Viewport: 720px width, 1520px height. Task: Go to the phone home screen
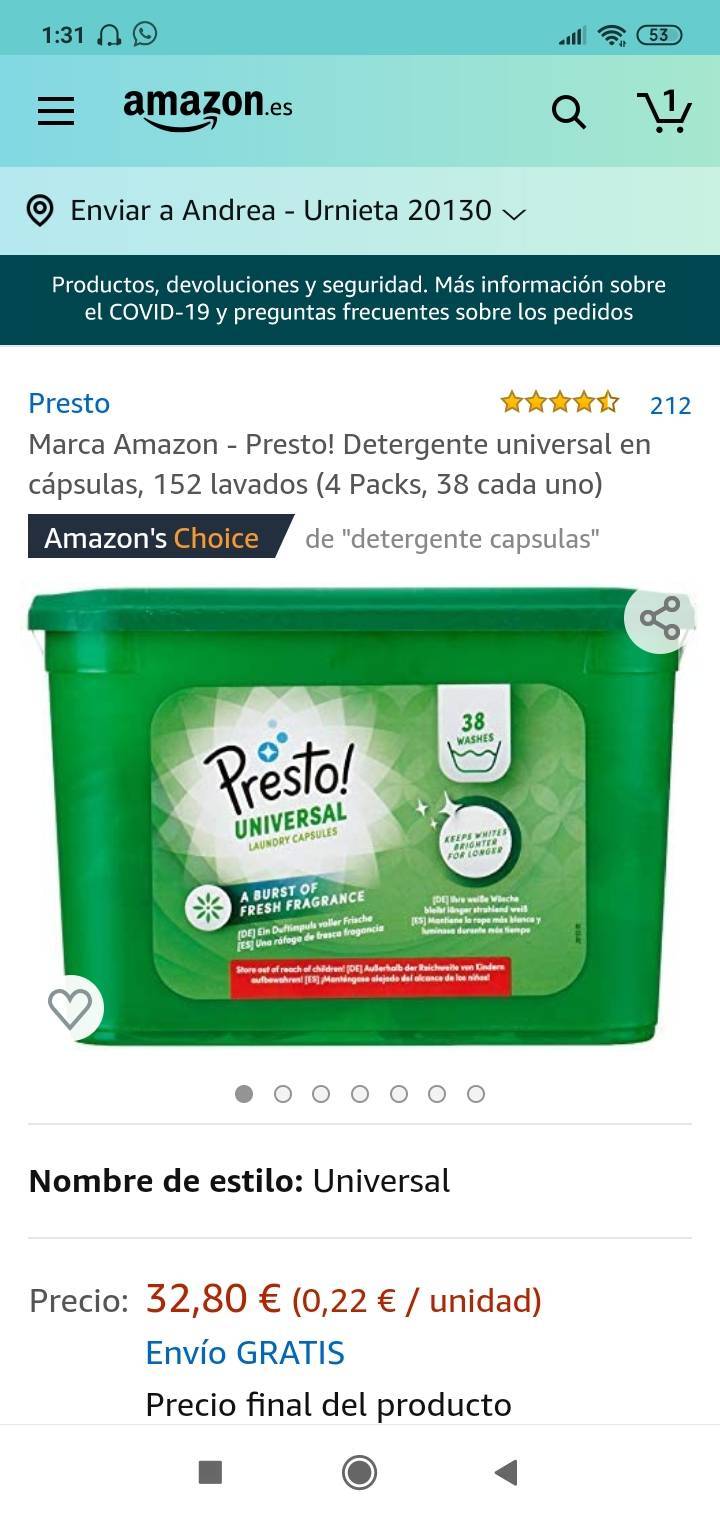[x=359, y=1472]
